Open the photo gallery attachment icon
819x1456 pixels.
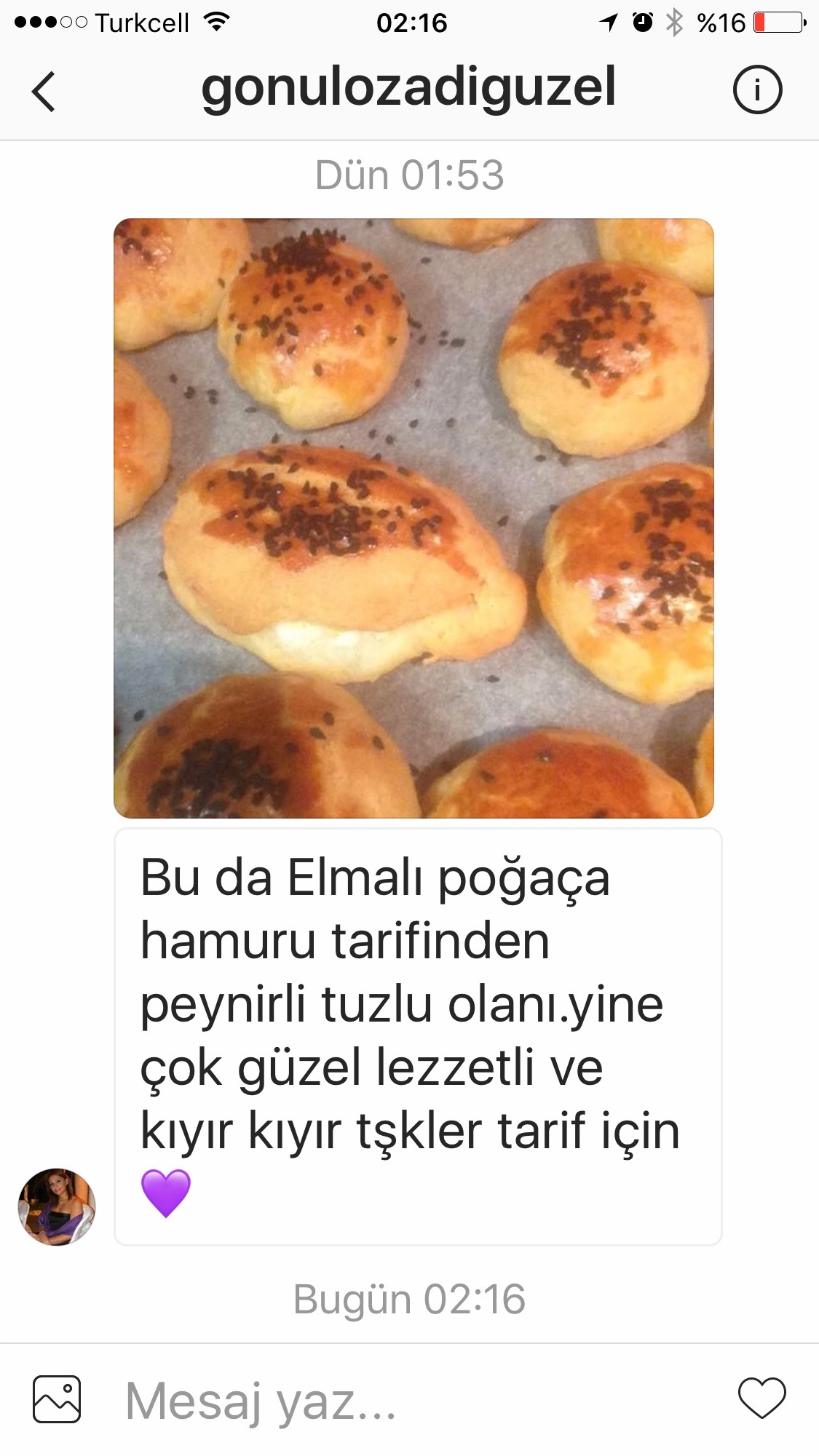pyautogui.click(x=57, y=1399)
